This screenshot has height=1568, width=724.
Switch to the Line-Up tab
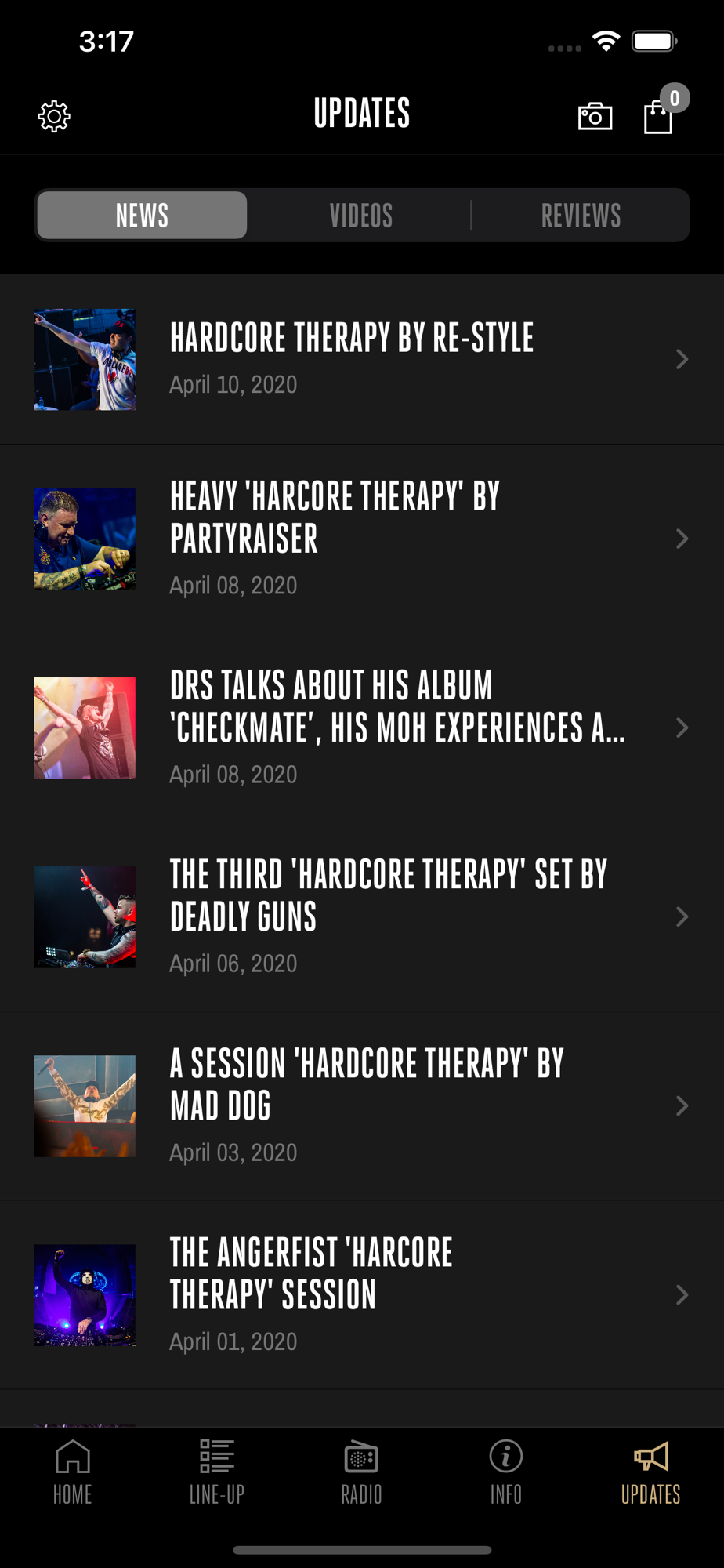(217, 1472)
